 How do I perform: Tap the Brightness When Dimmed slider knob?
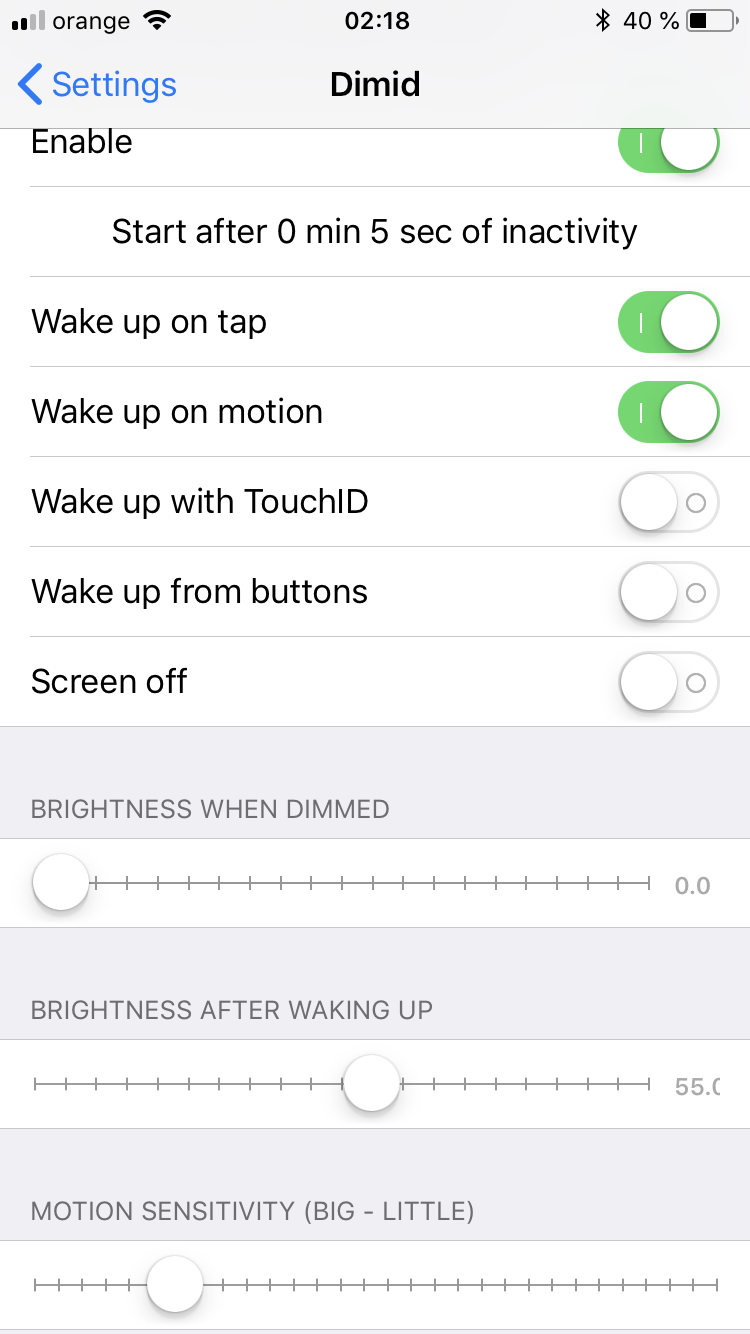(60, 882)
